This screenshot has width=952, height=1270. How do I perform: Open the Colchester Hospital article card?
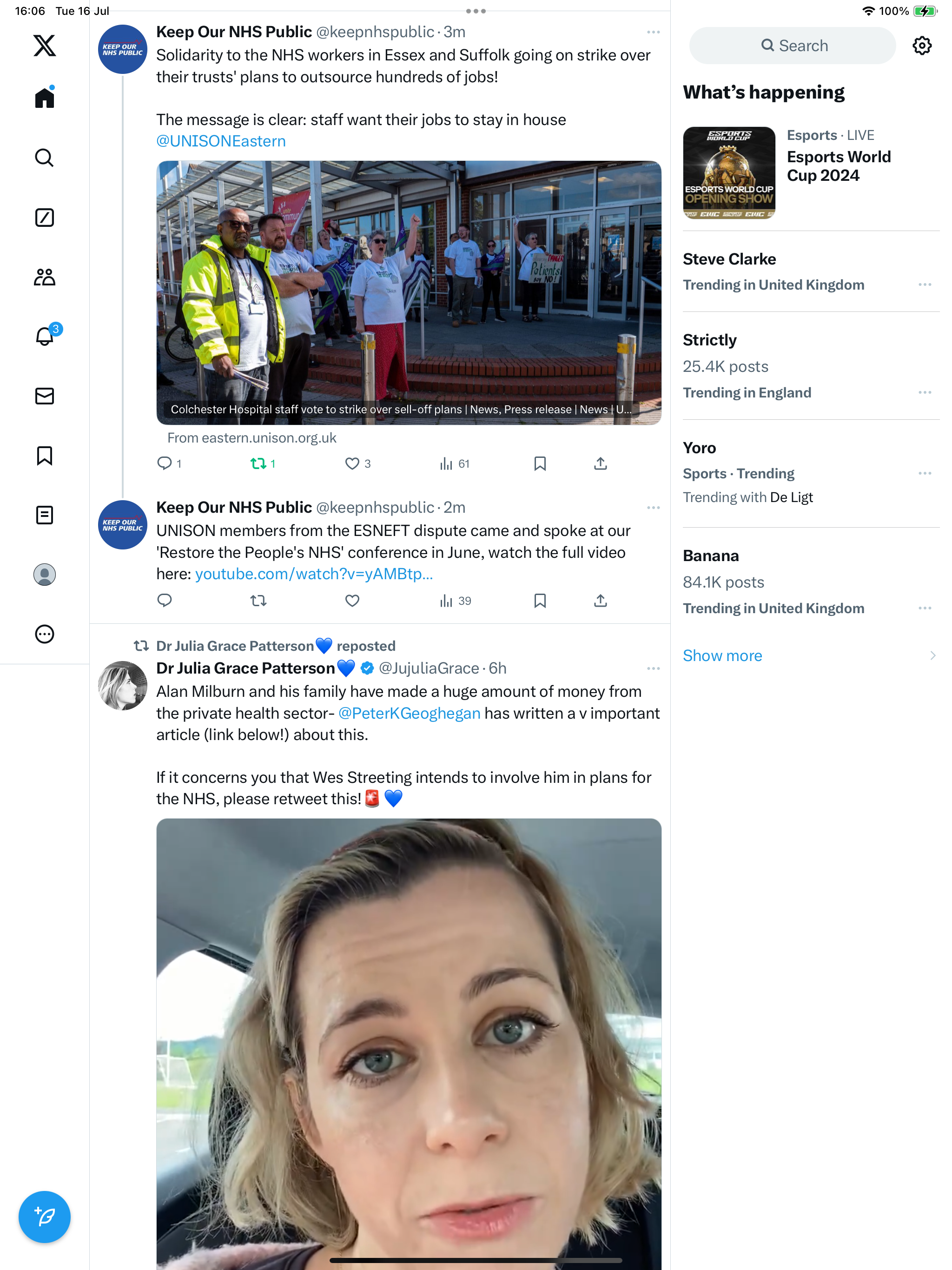408,293
